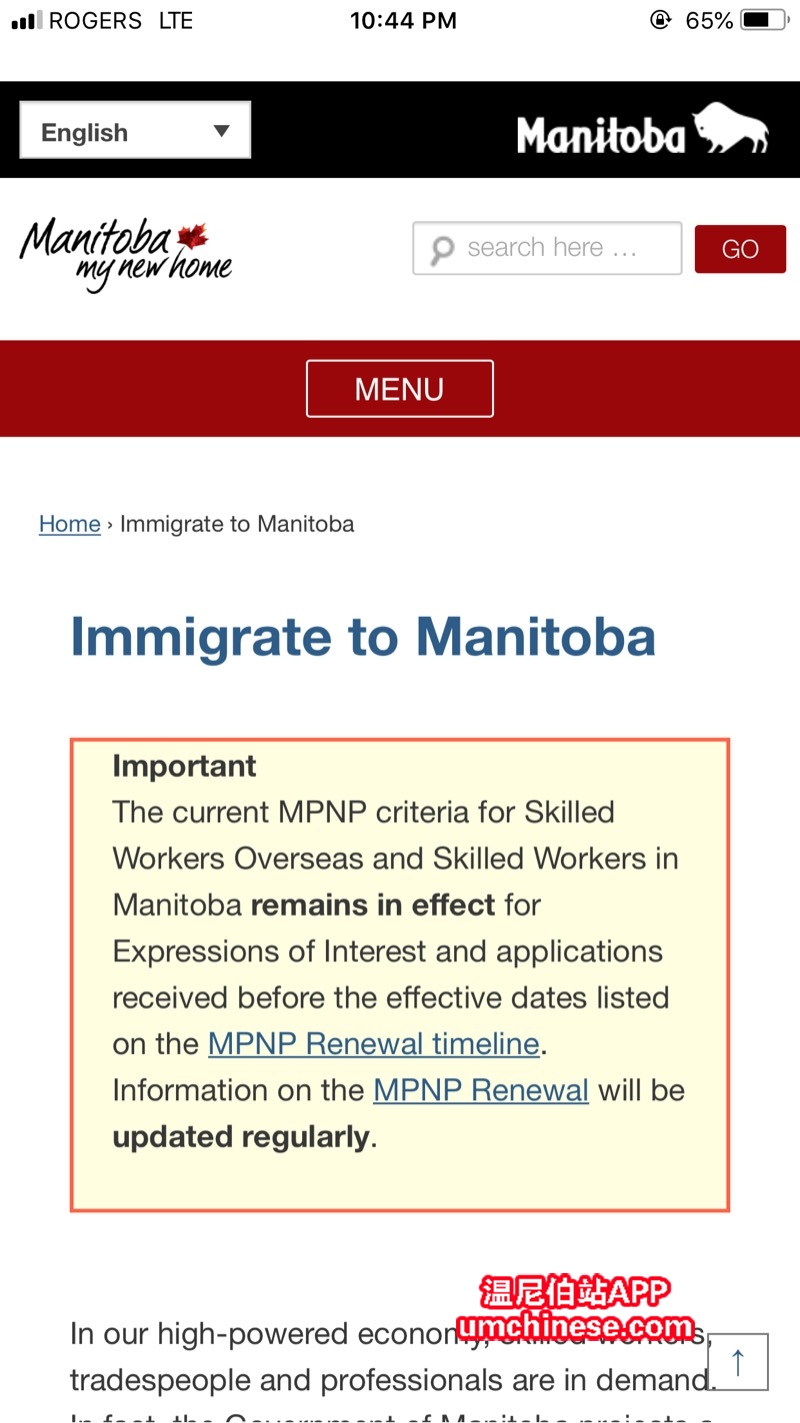Tap the back-to-top arrow button
The image size is (800, 1423).
(738, 1361)
